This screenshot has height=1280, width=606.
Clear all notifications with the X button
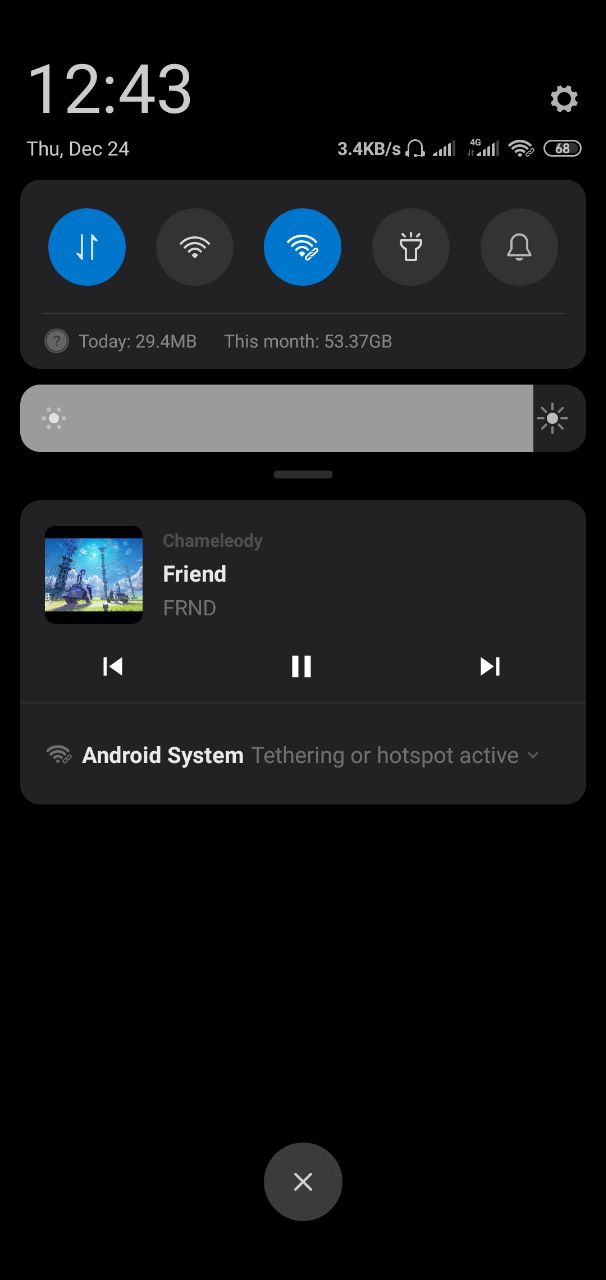click(x=303, y=1182)
